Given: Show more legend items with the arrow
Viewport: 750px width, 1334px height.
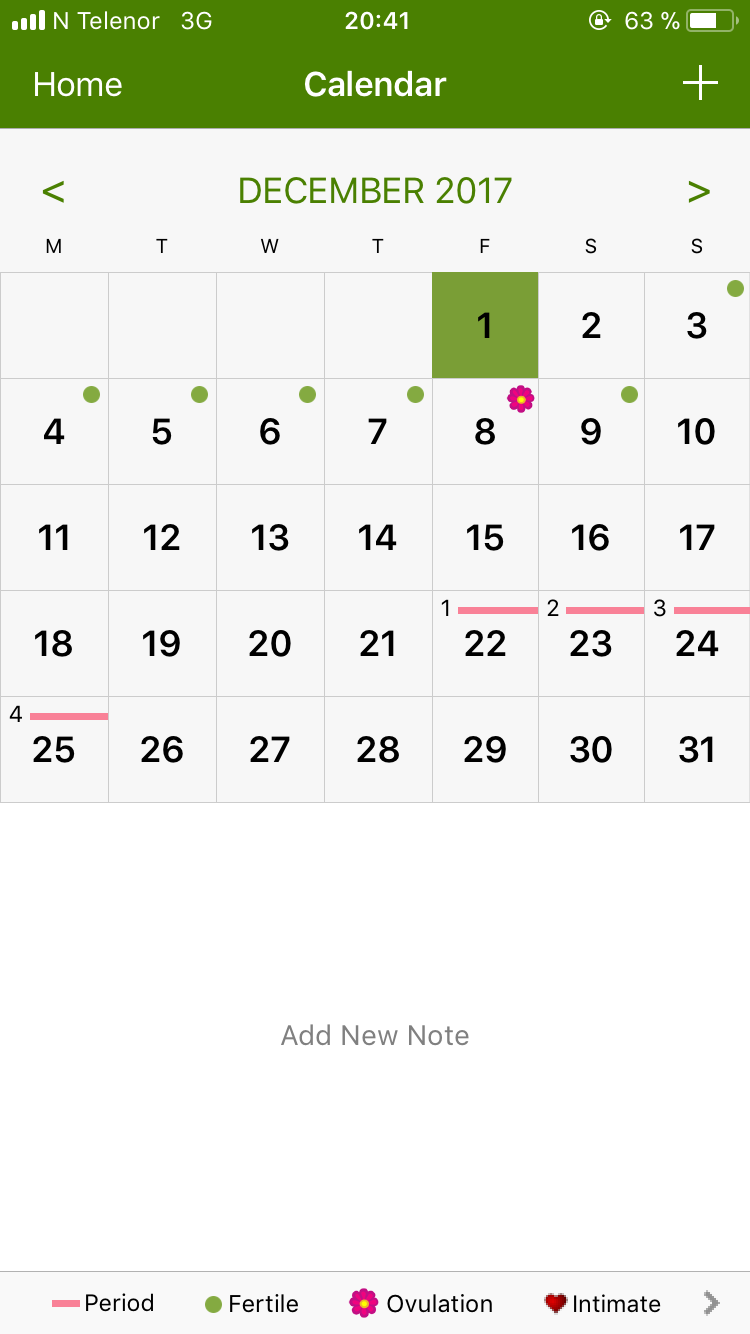Looking at the screenshot, I should (x=711, y=1302).
